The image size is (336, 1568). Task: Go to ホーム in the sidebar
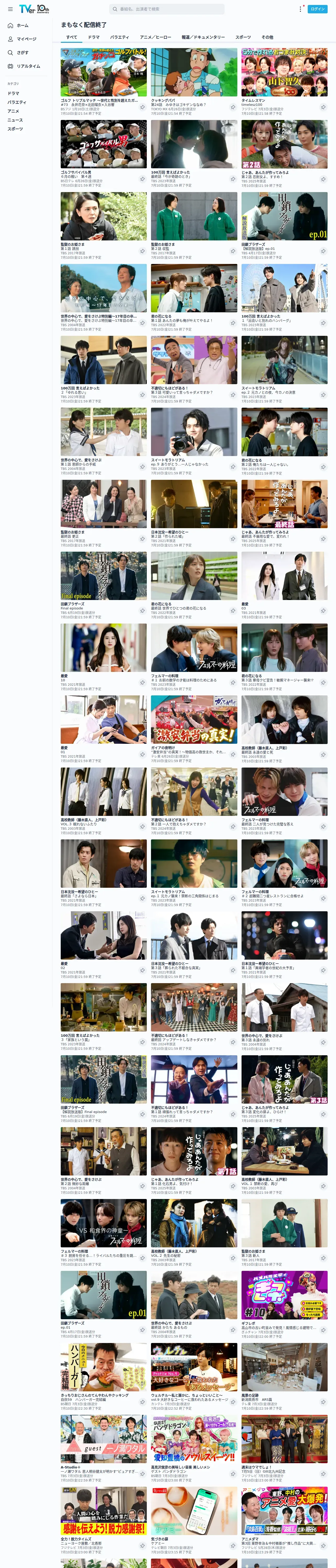click(x=23, y=26)
